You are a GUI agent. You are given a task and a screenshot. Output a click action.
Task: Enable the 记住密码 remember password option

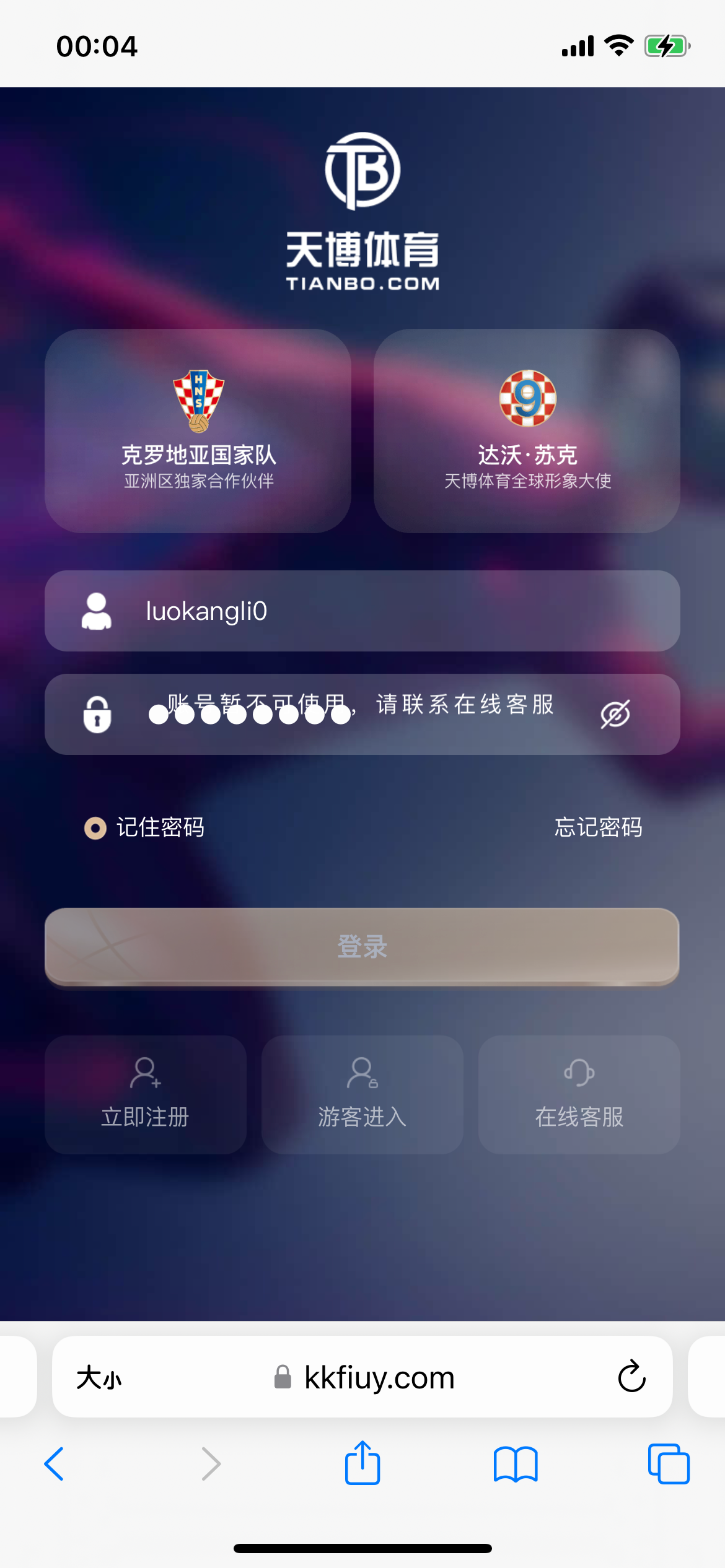[x=94, y=827]
